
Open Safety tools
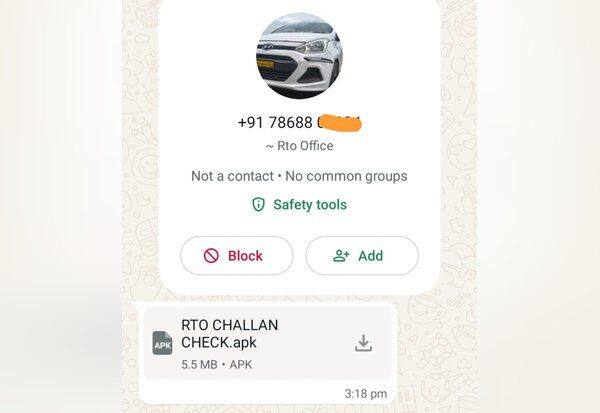(299, 204)
